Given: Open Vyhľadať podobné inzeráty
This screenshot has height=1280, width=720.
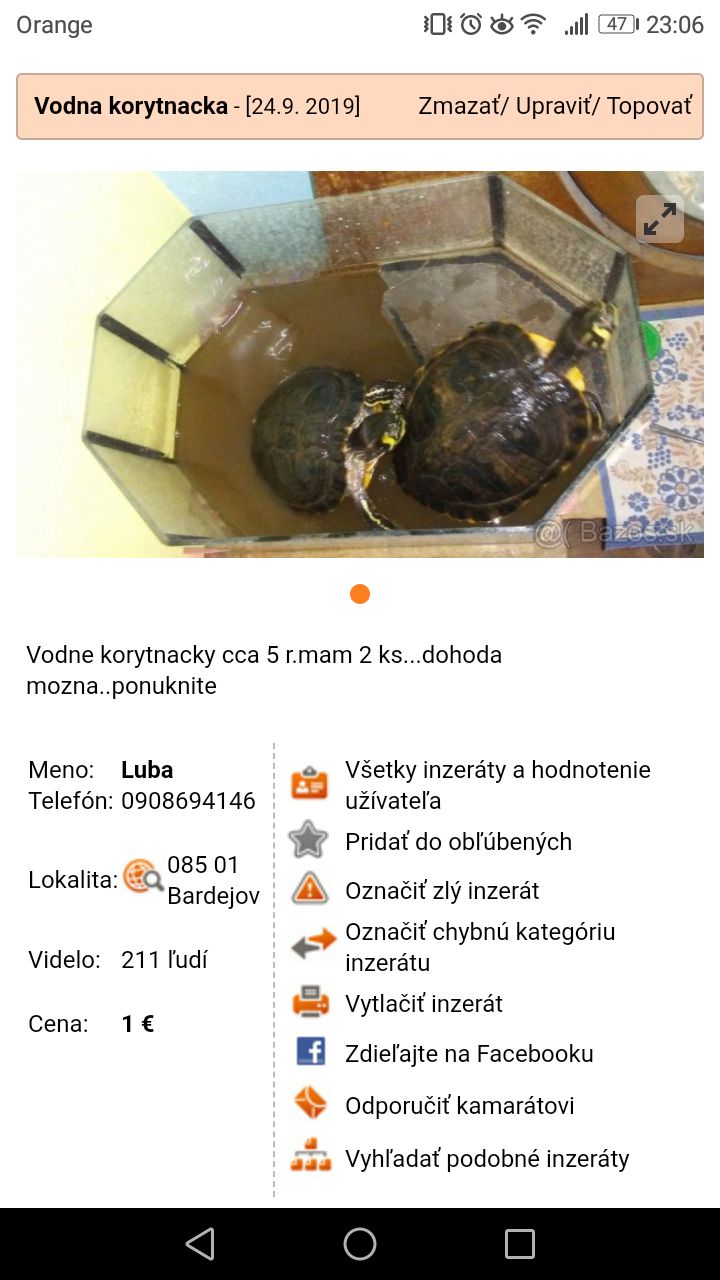Looking at the screenshot, I should coord(487,1159).
